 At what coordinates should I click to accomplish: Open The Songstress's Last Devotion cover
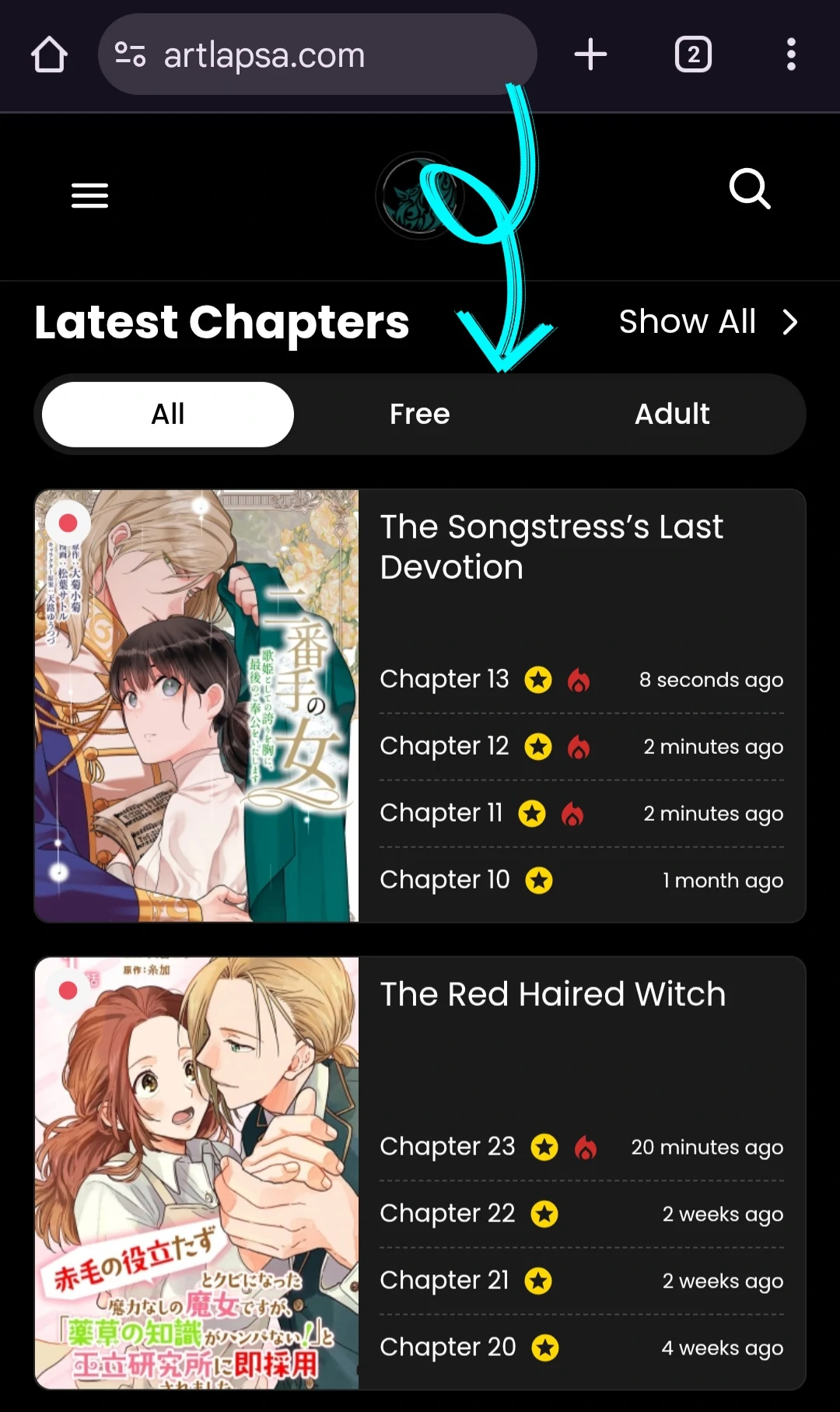tap(197, 706)
